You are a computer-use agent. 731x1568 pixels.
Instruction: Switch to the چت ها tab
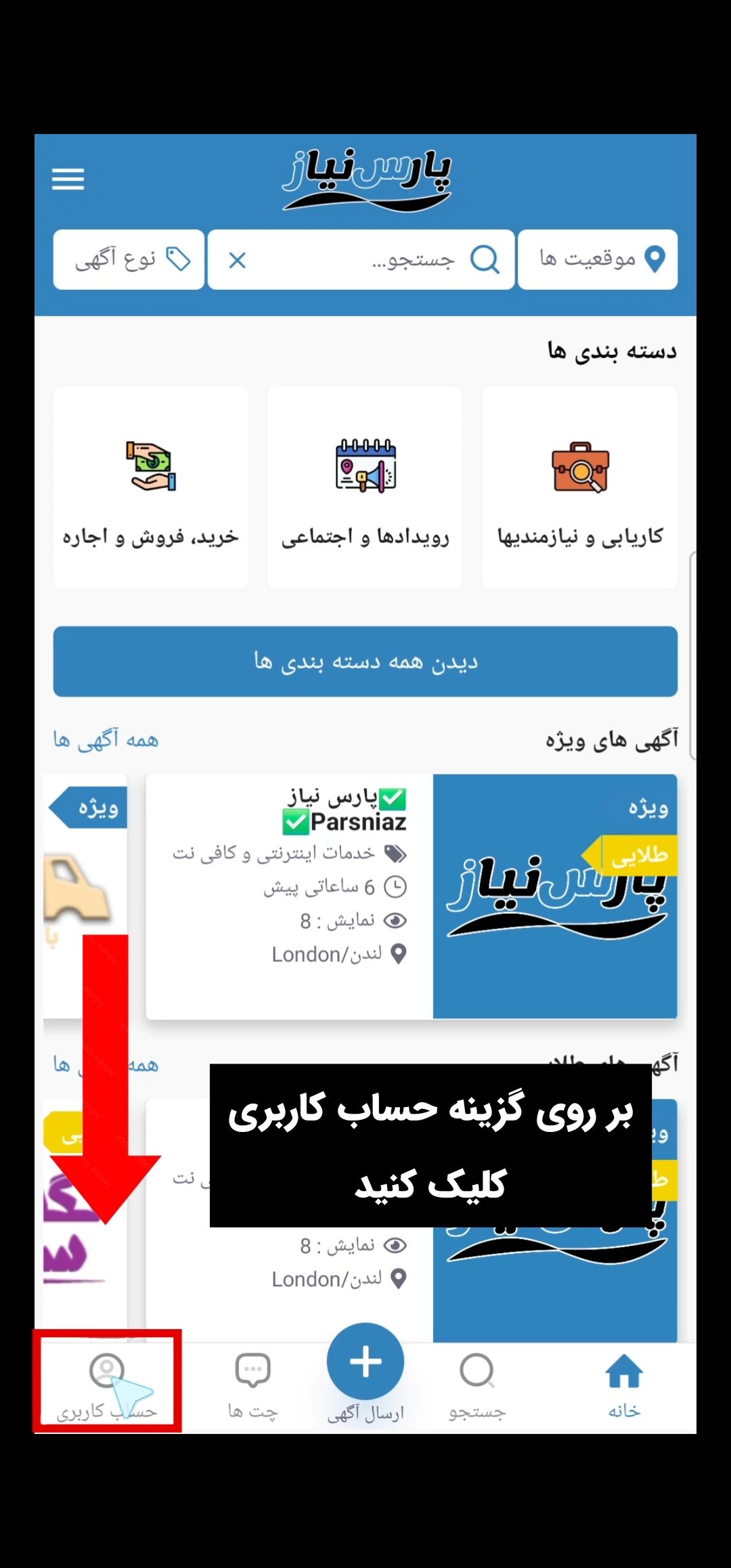click(252, 1385)
